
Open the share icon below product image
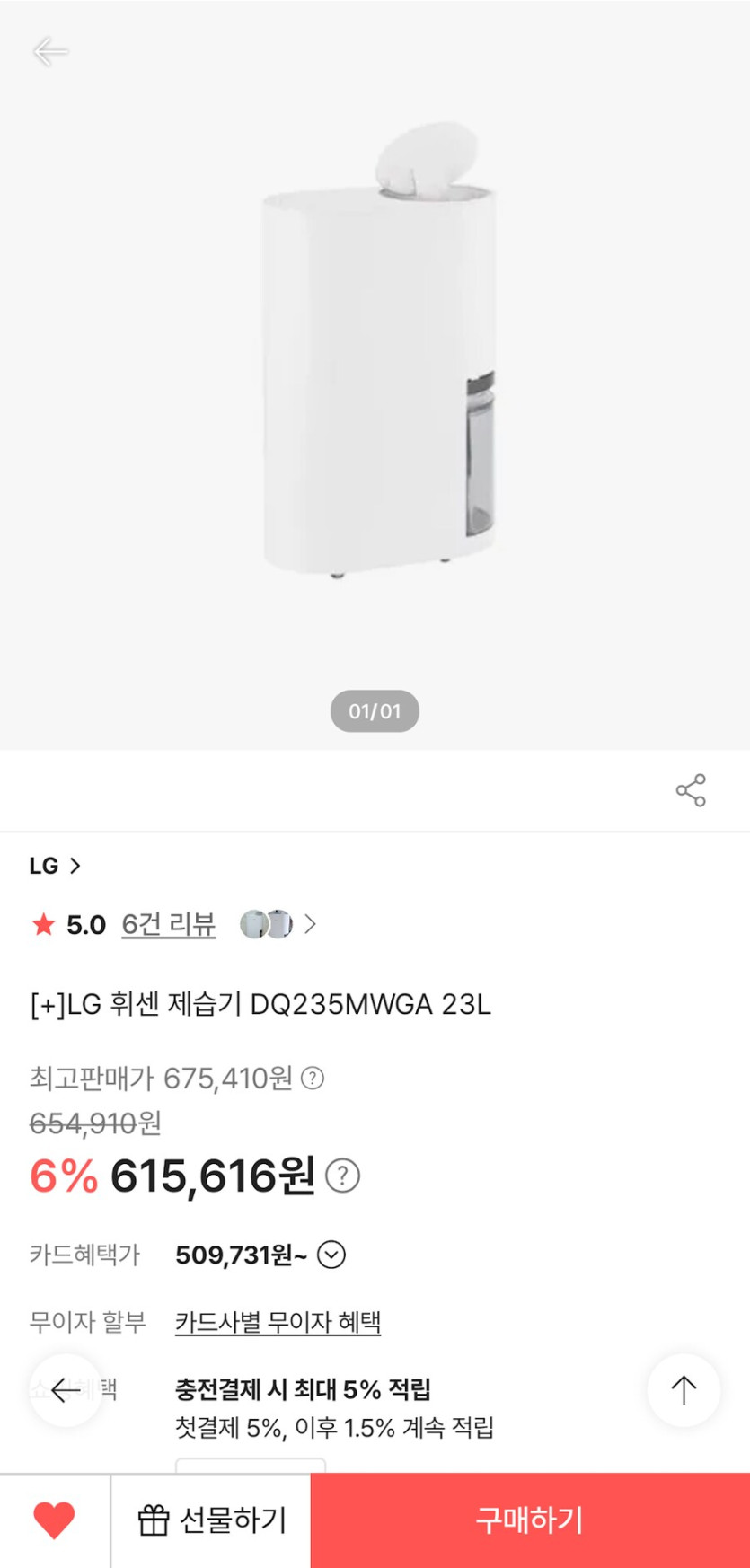(691, 790)
